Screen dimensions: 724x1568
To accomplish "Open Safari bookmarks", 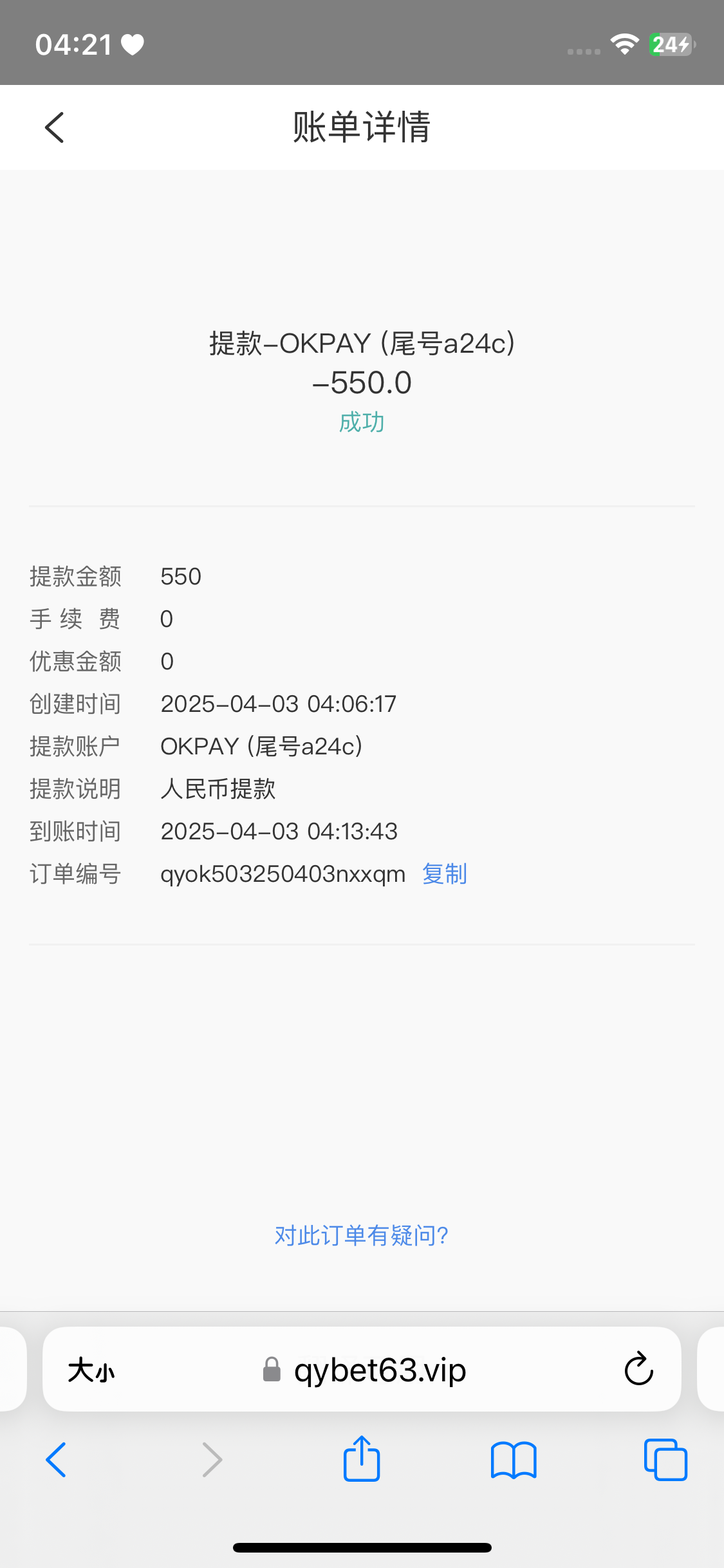I will (514, 1460).
